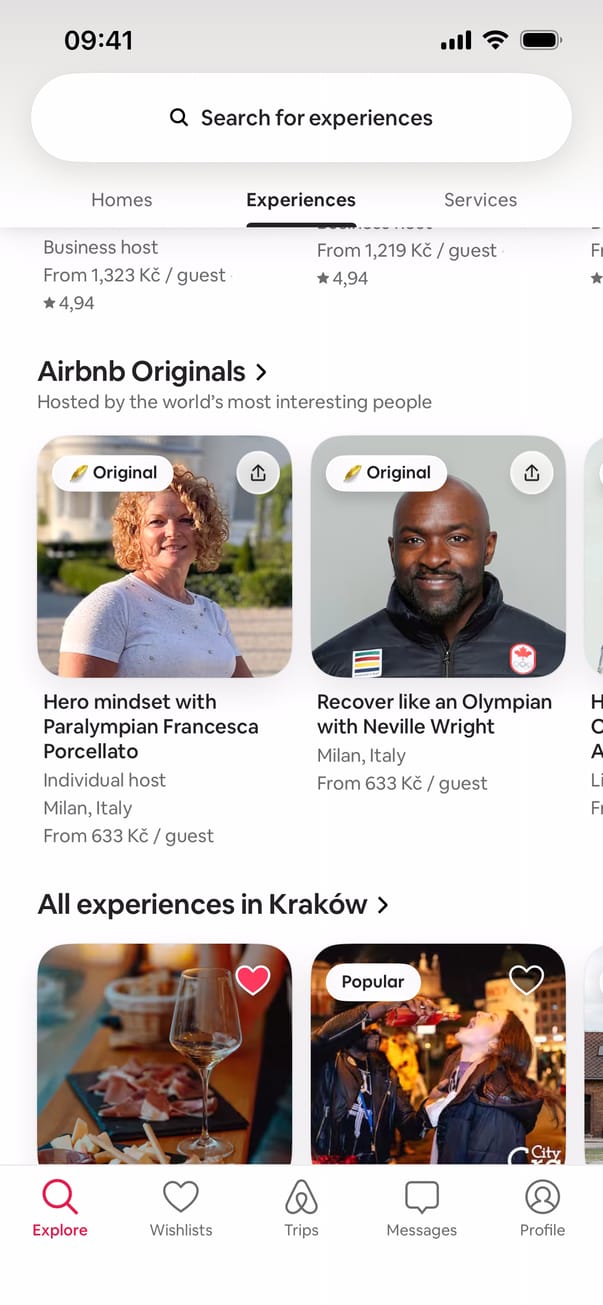Select the Experiences tab
This screenshot has width=603, height=1305.
(x=301, y=200)
